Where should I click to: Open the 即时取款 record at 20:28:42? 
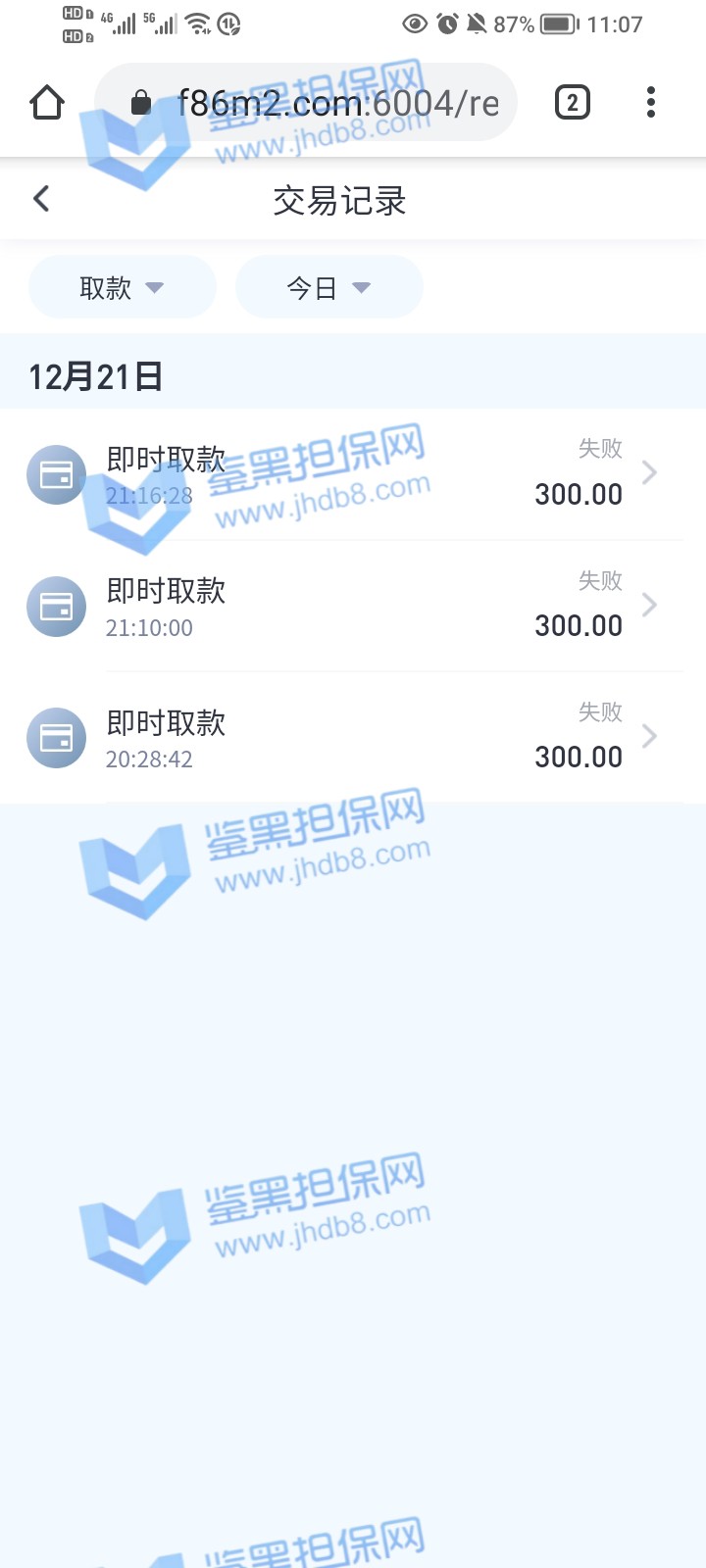click(x=353, y=738)
